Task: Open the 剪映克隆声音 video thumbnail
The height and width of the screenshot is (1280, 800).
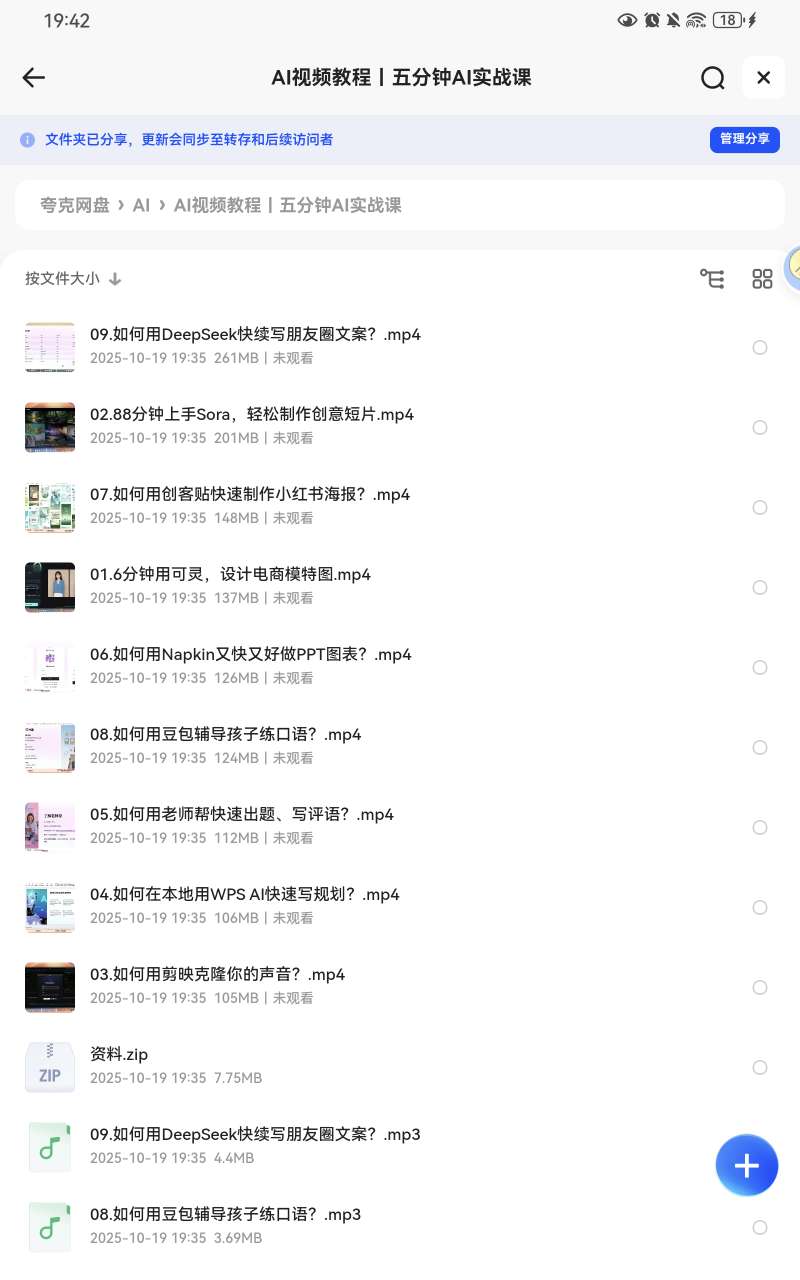Action: click(x=50, y=987)
